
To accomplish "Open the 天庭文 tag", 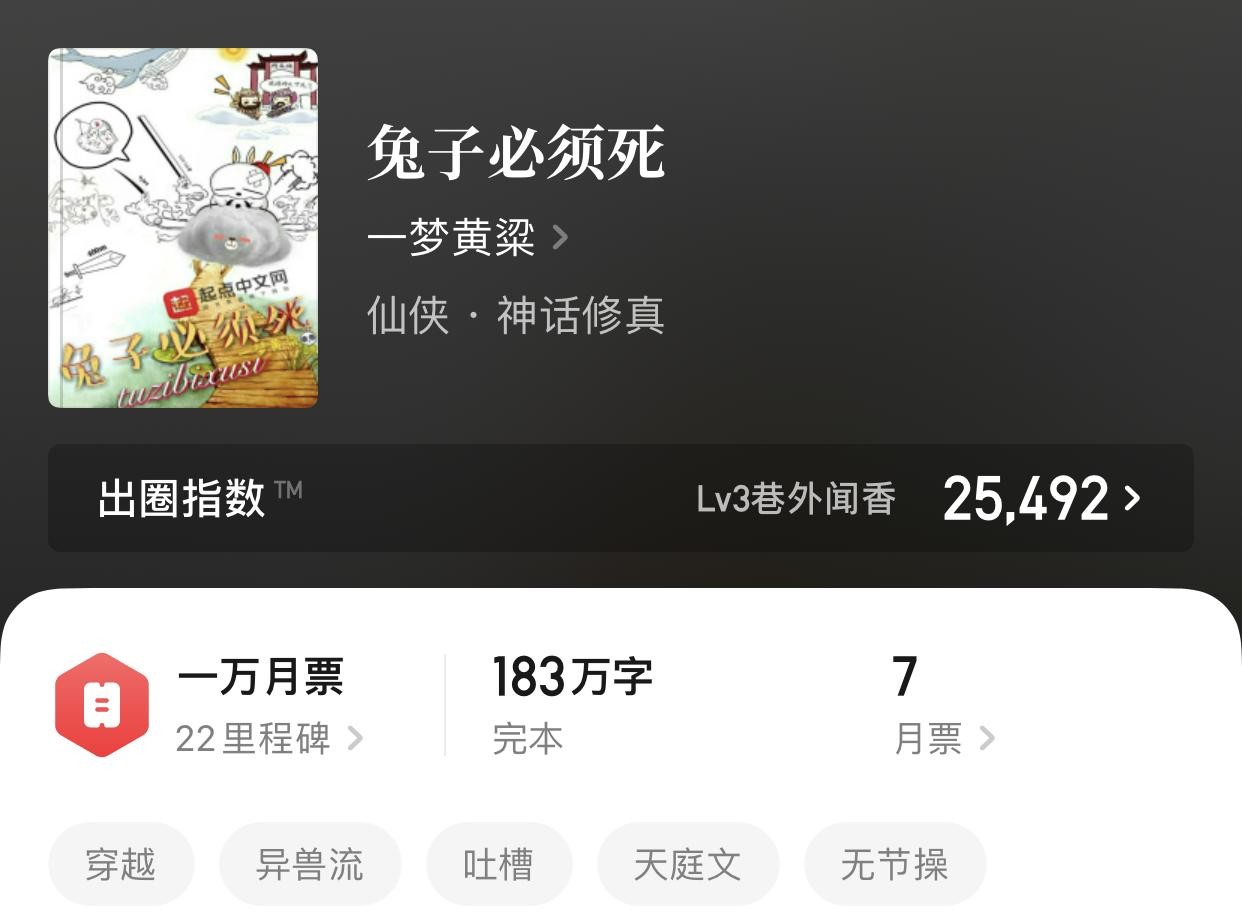I will [x=688, y=864].
